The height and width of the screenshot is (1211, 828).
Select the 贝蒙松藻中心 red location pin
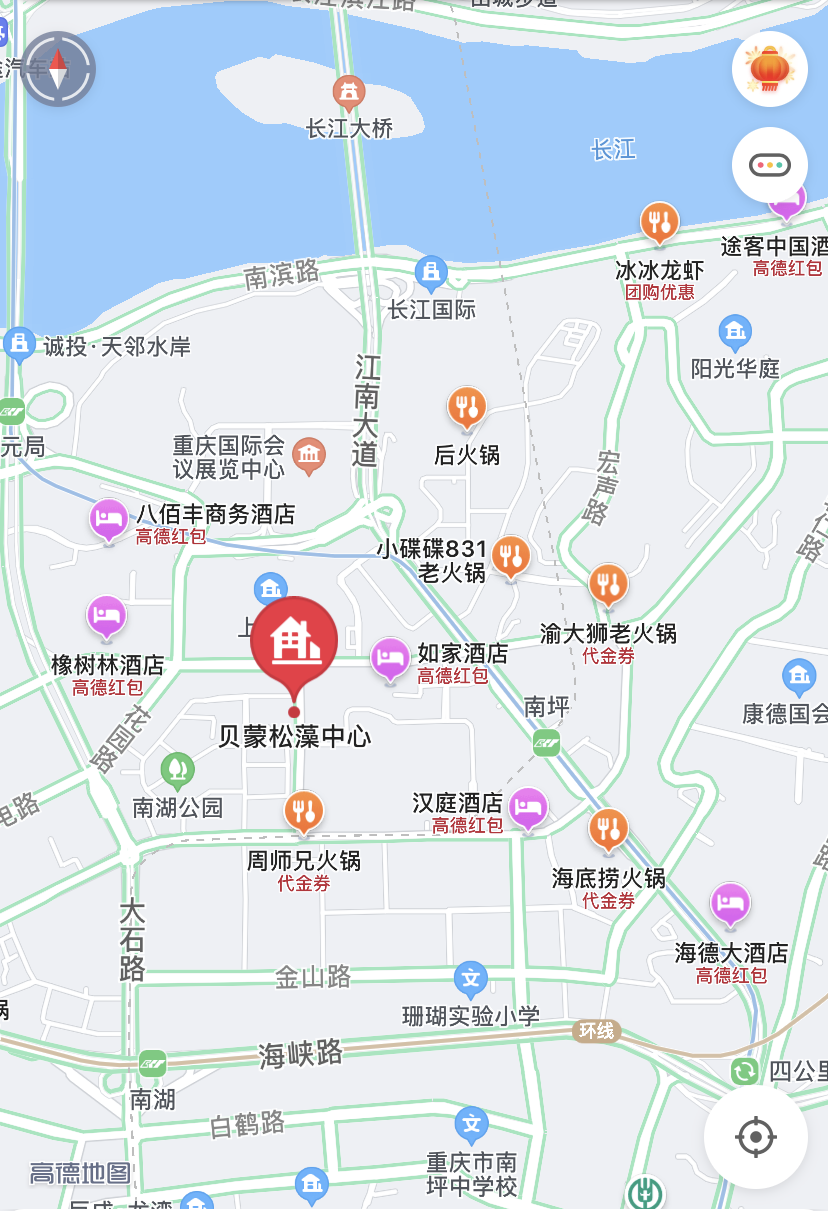[x=293, y=643]
